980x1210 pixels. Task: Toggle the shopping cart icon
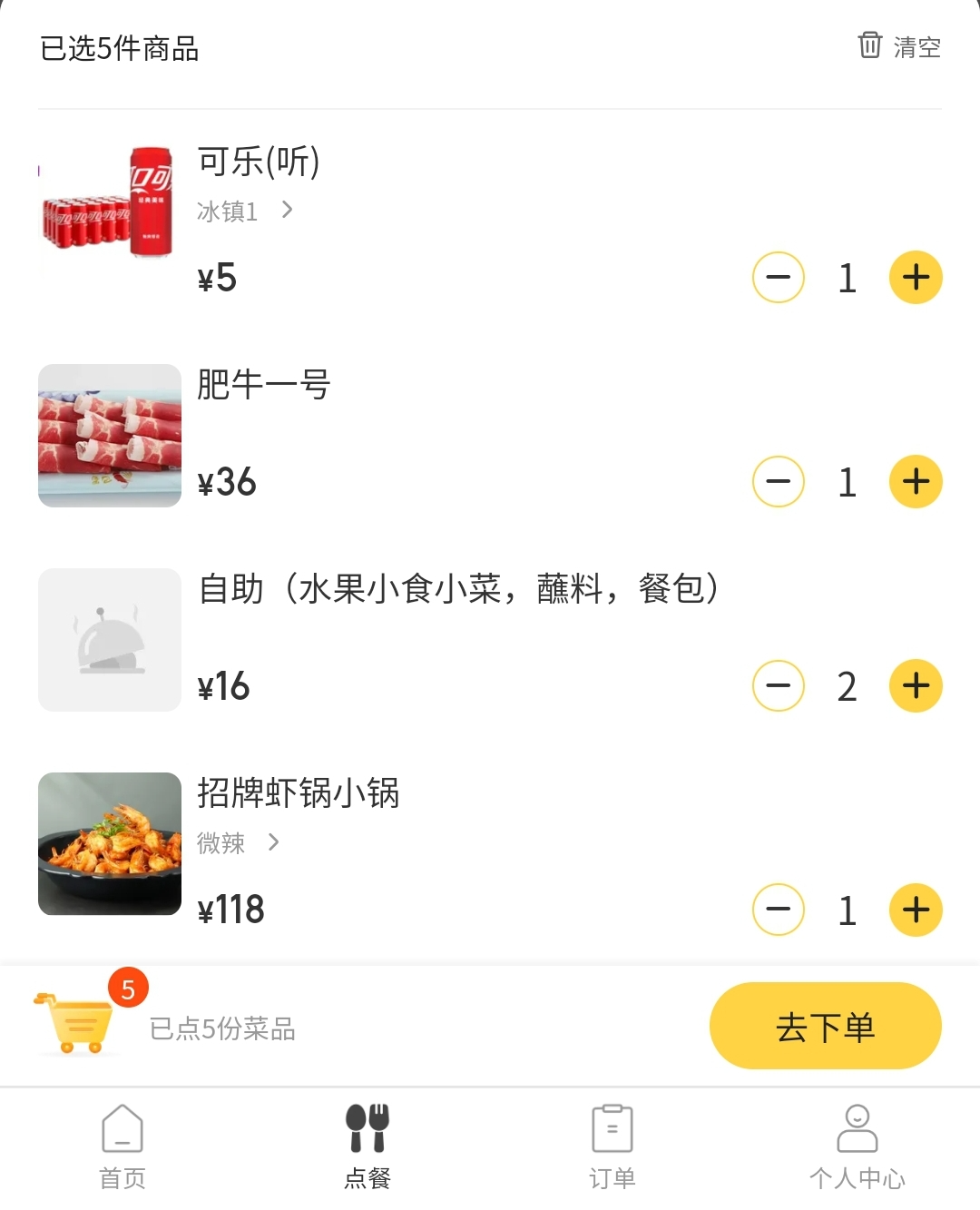tap(76, 1025)
